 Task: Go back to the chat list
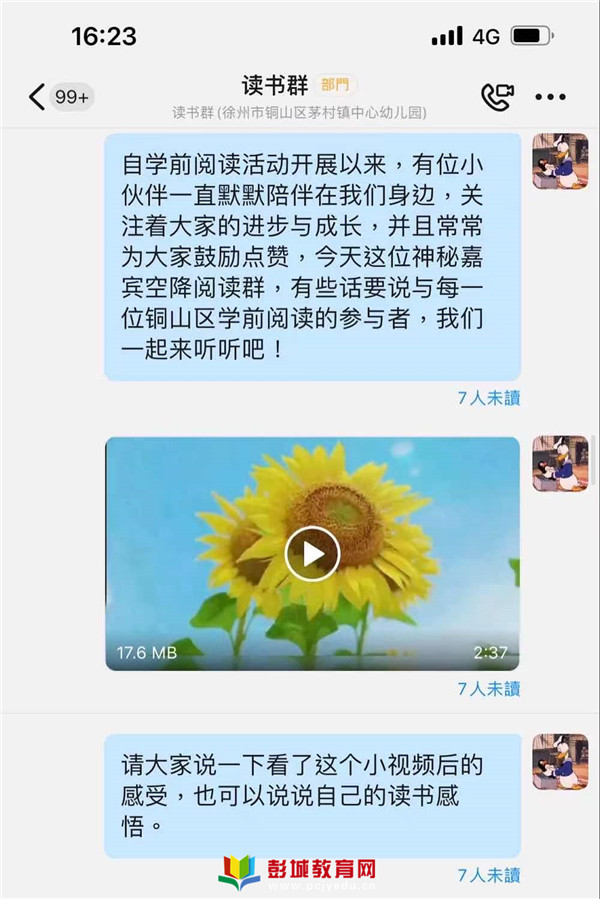(38, 97)
